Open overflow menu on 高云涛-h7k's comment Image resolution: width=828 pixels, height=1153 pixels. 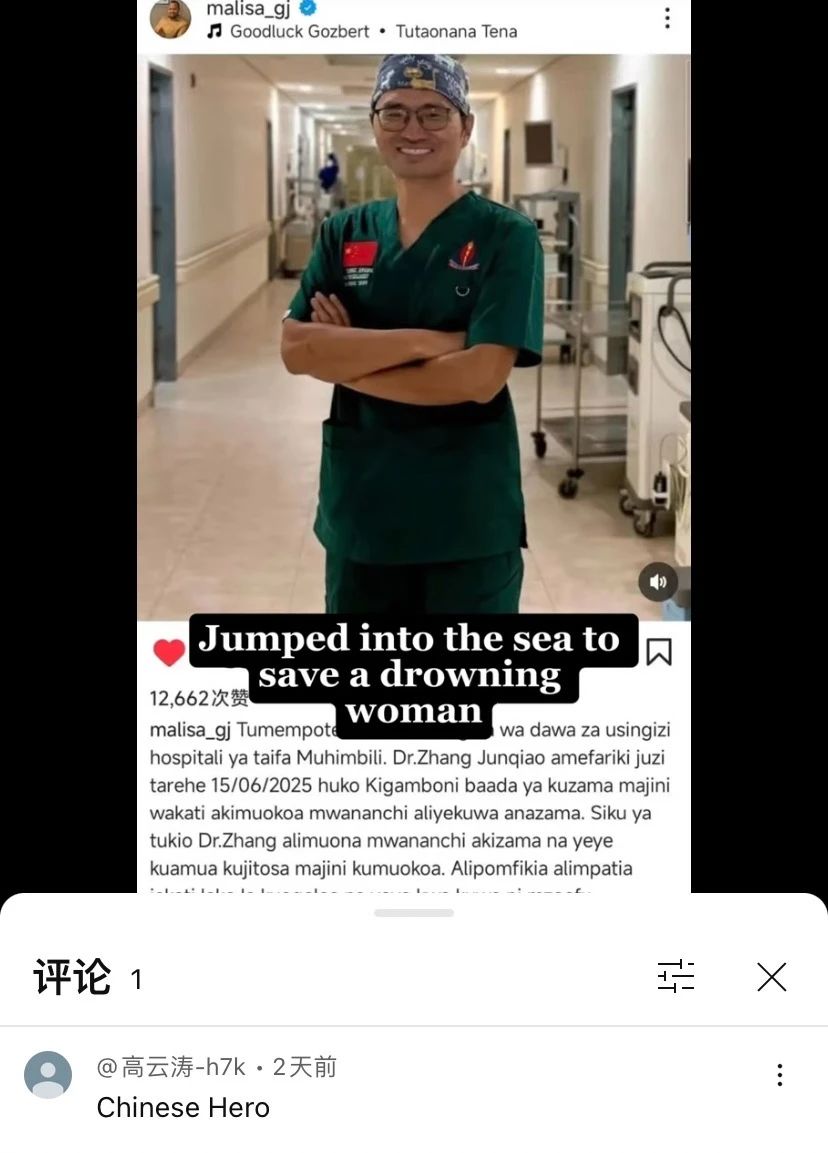(x=779, y=1075)
